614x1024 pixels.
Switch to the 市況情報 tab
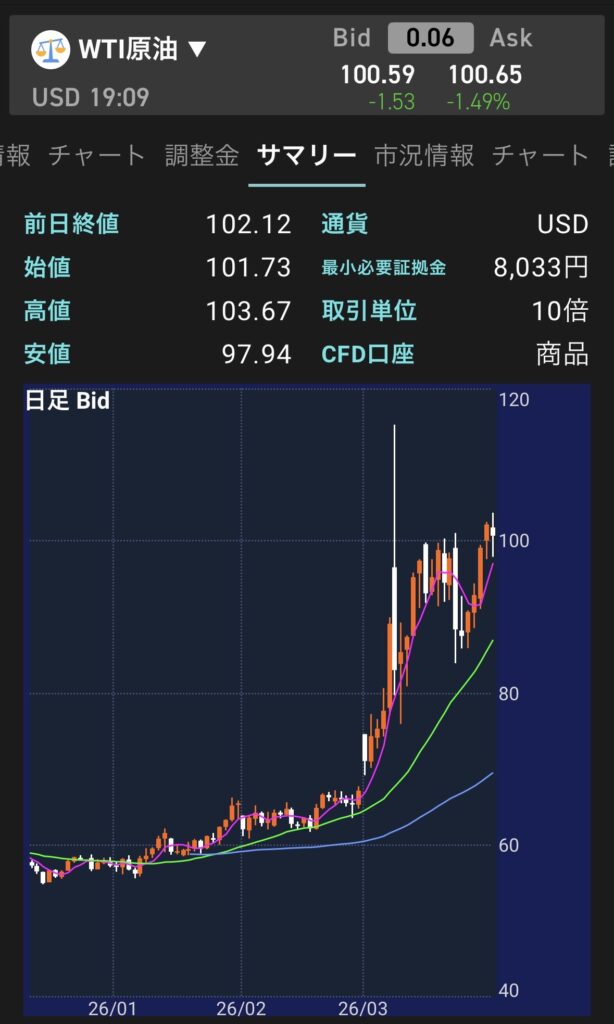point(424,155)
